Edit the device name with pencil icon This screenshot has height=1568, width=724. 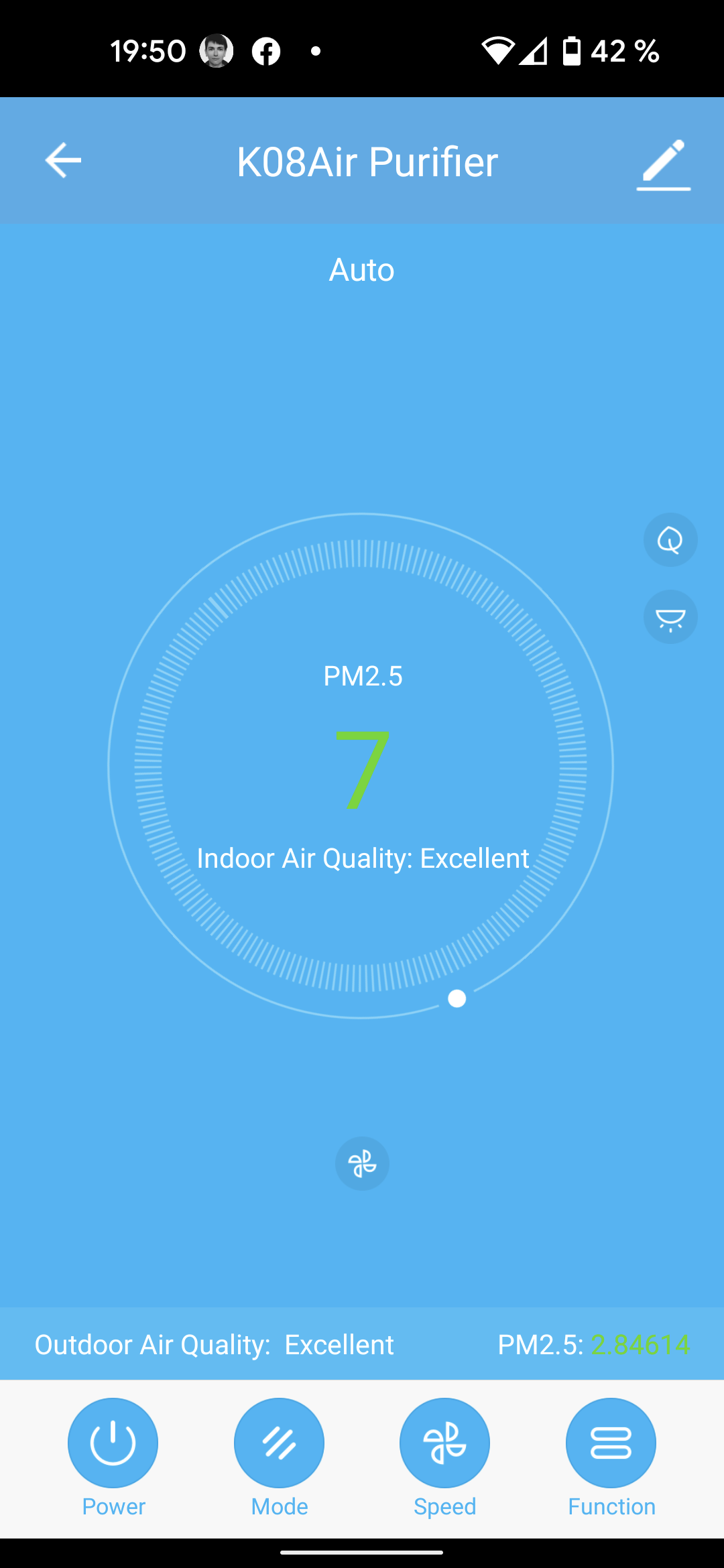click(663, 164)
